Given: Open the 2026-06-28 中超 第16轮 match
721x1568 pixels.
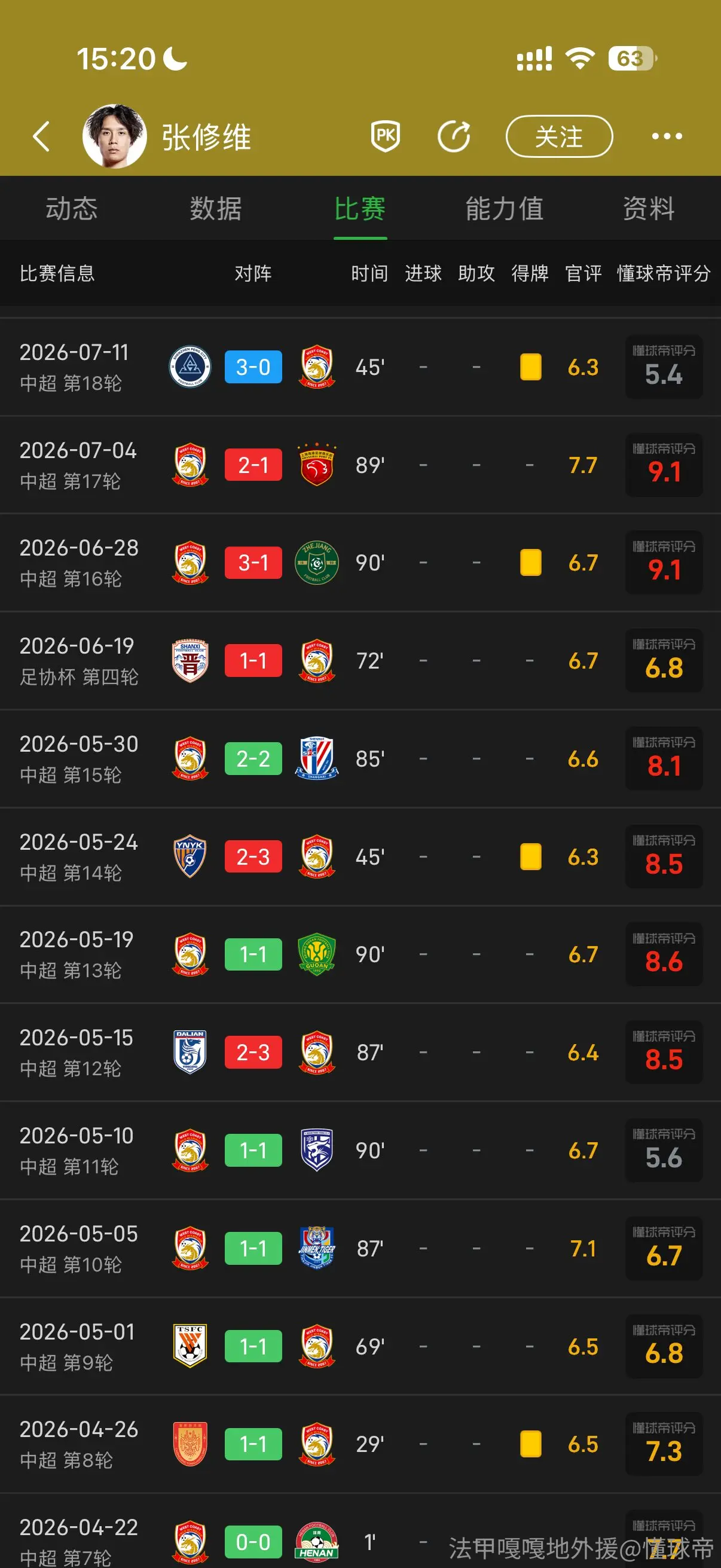Looking at the screenshot, I should [360, 563].
